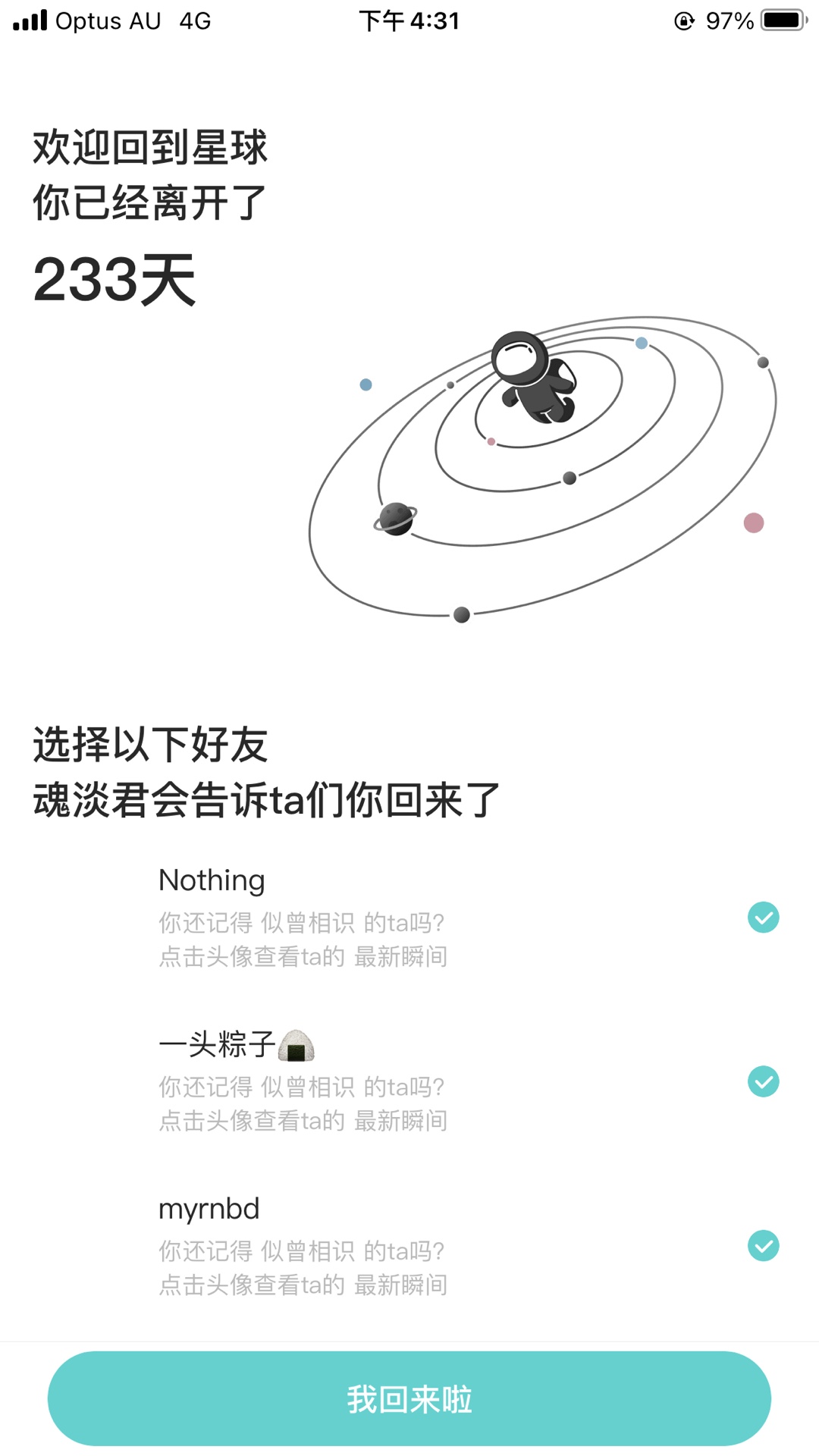Open the 一头粽子 friend row
This screenshot has width=819, height=1456.
click(x=409, y=1081)
